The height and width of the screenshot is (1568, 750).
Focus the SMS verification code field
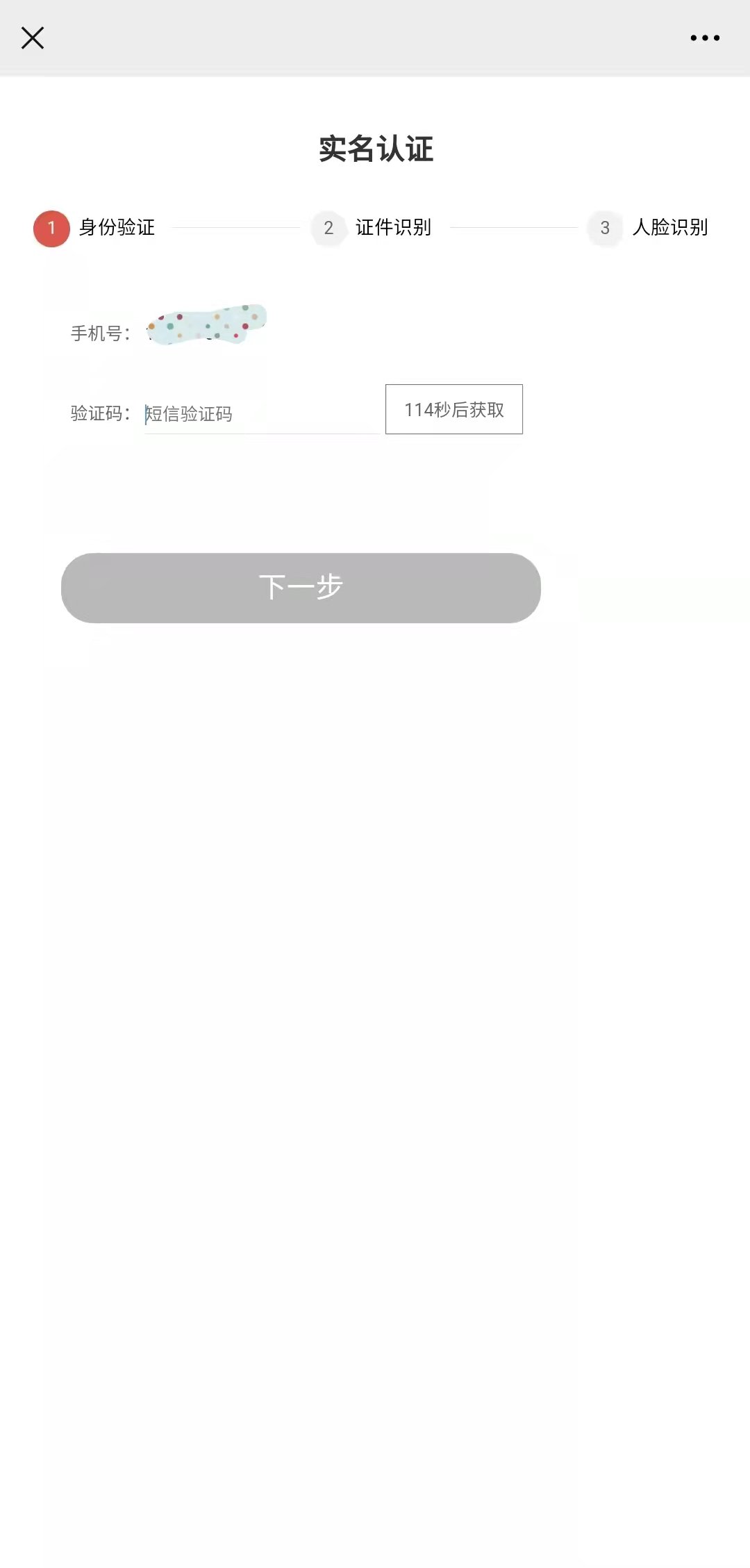pos(260,414)
